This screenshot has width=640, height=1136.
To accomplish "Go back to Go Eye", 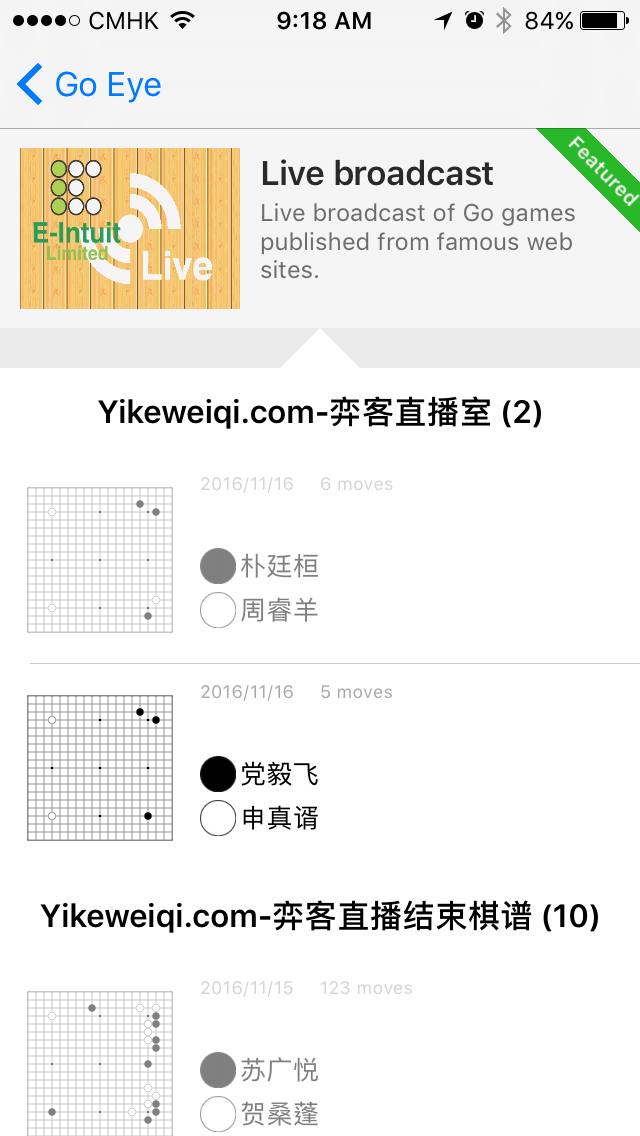I will click(x=88, y=85).
